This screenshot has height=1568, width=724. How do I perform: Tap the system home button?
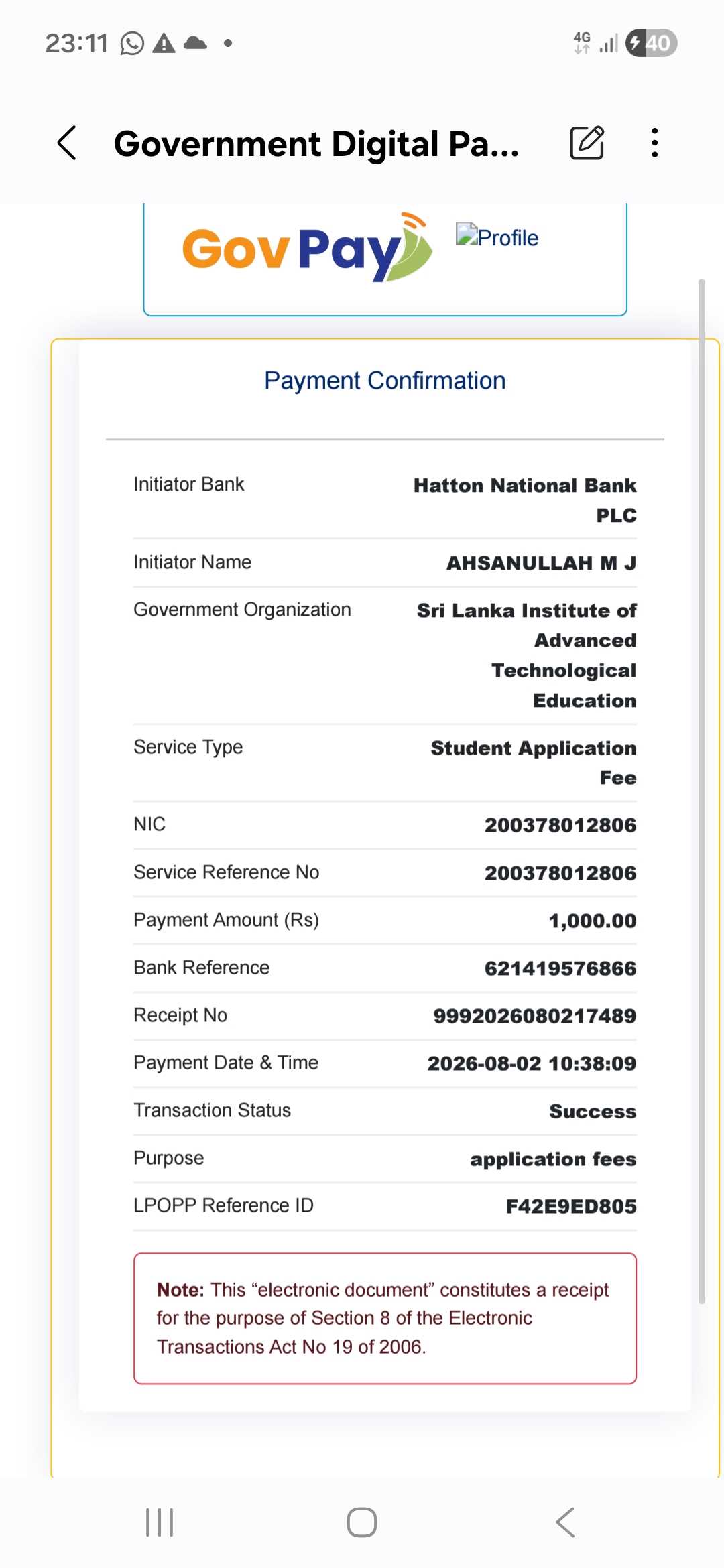click(x=362, y=1522)
